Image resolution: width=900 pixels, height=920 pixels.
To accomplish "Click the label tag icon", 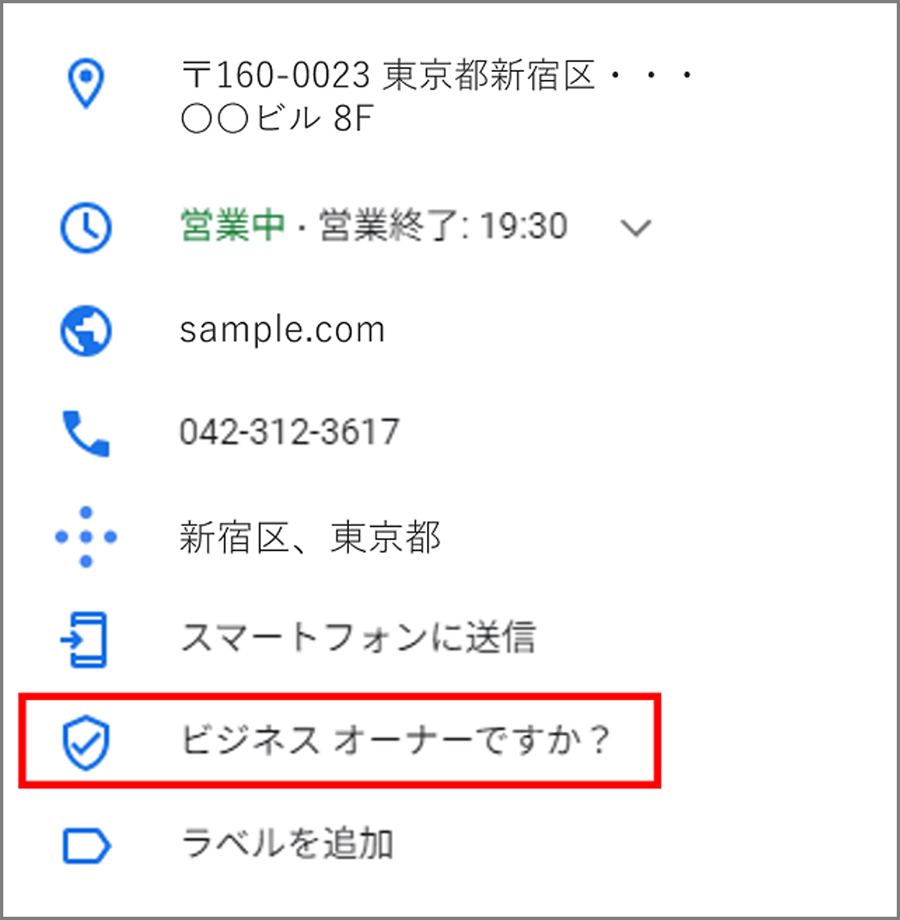I will (86, 843).
